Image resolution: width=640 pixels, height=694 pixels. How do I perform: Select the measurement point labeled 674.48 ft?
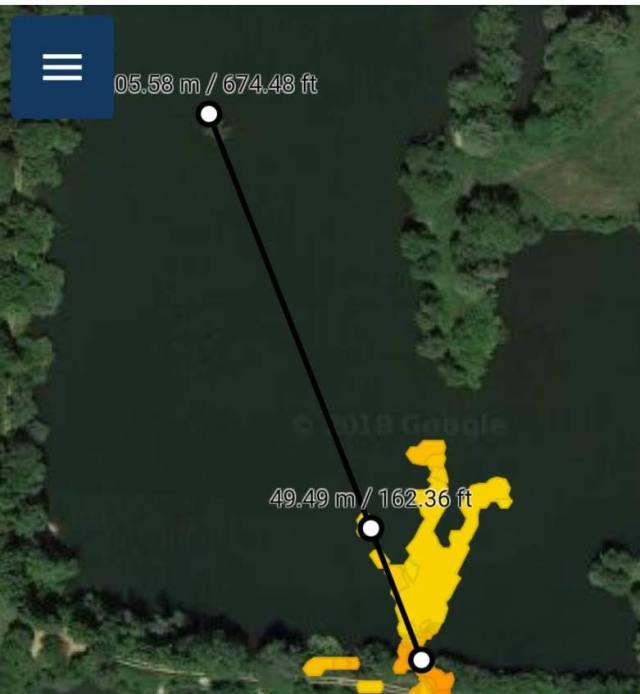(x=208, y=114)
